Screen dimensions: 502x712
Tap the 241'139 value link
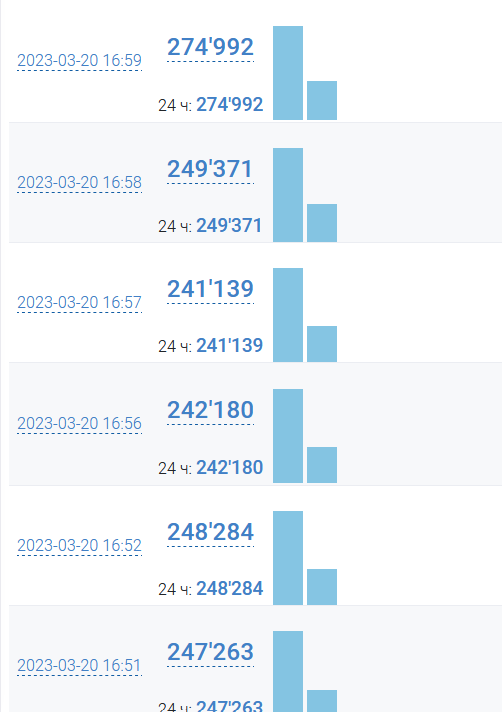click(x=211, y=289)
